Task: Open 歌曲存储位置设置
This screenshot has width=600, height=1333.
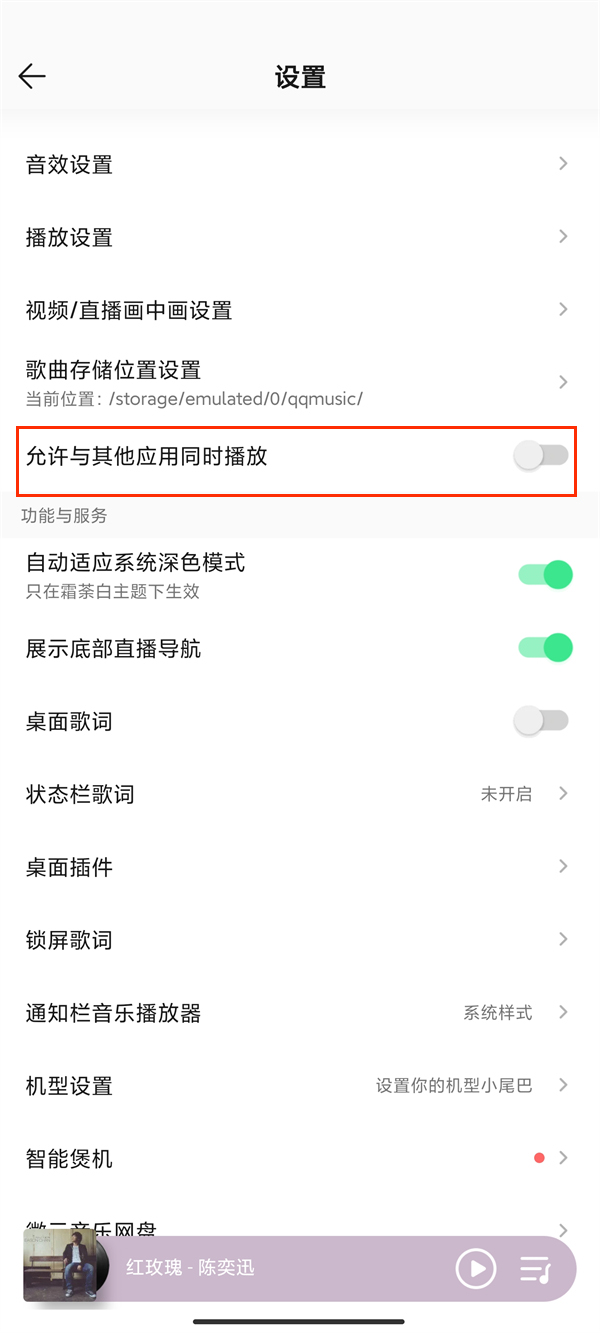Action: point(300,382)
